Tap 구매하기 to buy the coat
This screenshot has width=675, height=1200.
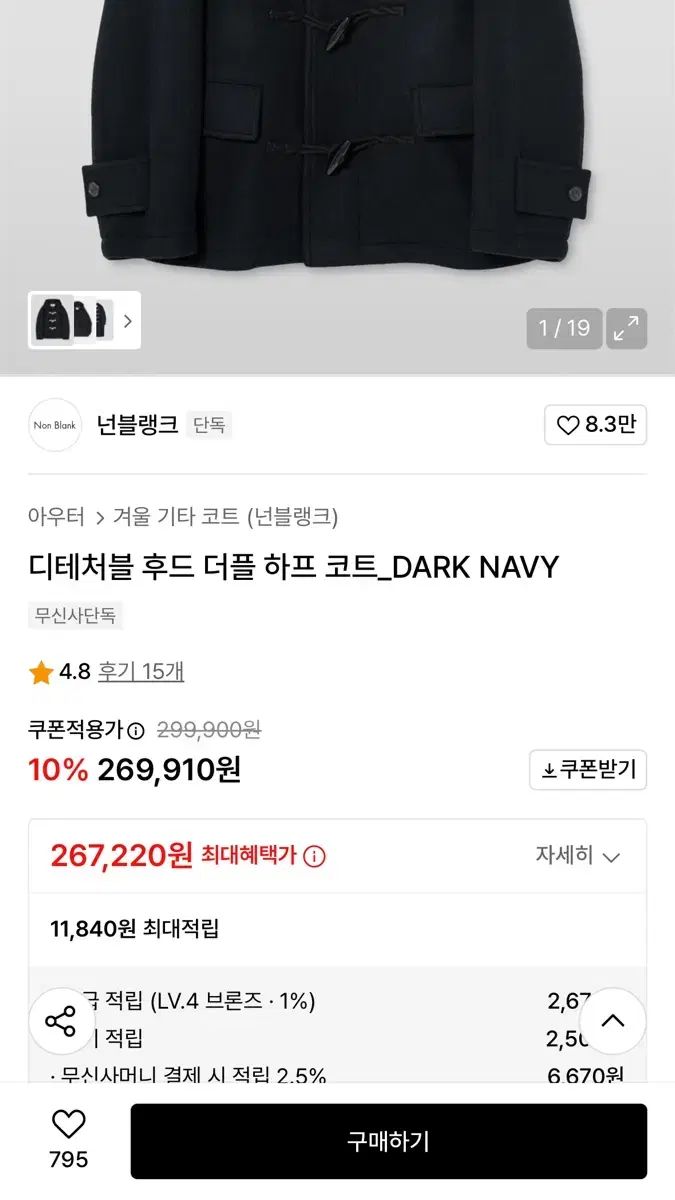tap(388, 1141)
